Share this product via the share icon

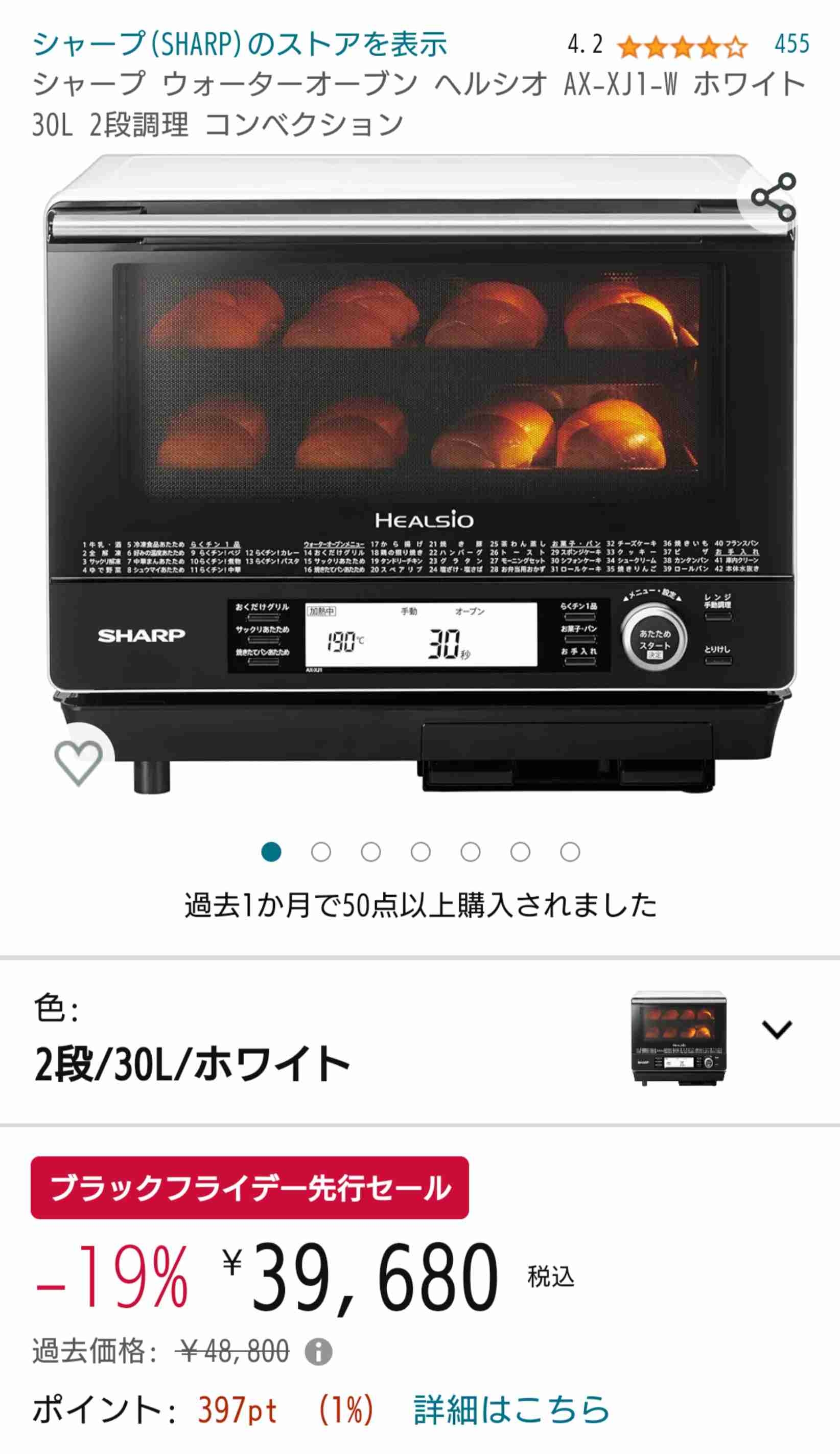(773, 197)
